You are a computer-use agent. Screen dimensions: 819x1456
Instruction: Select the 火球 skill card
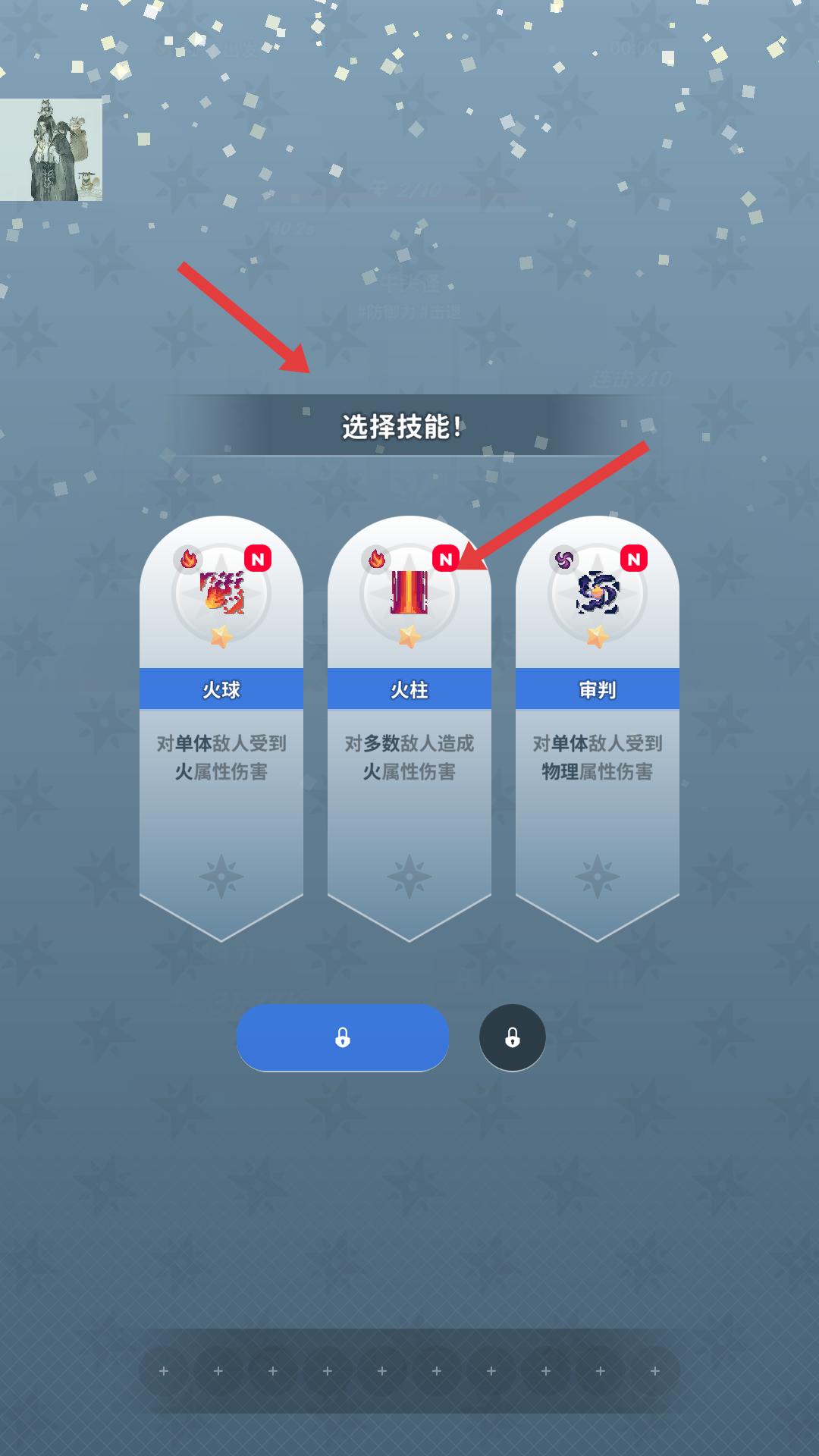pyautogui.click(x=221, y=728)
